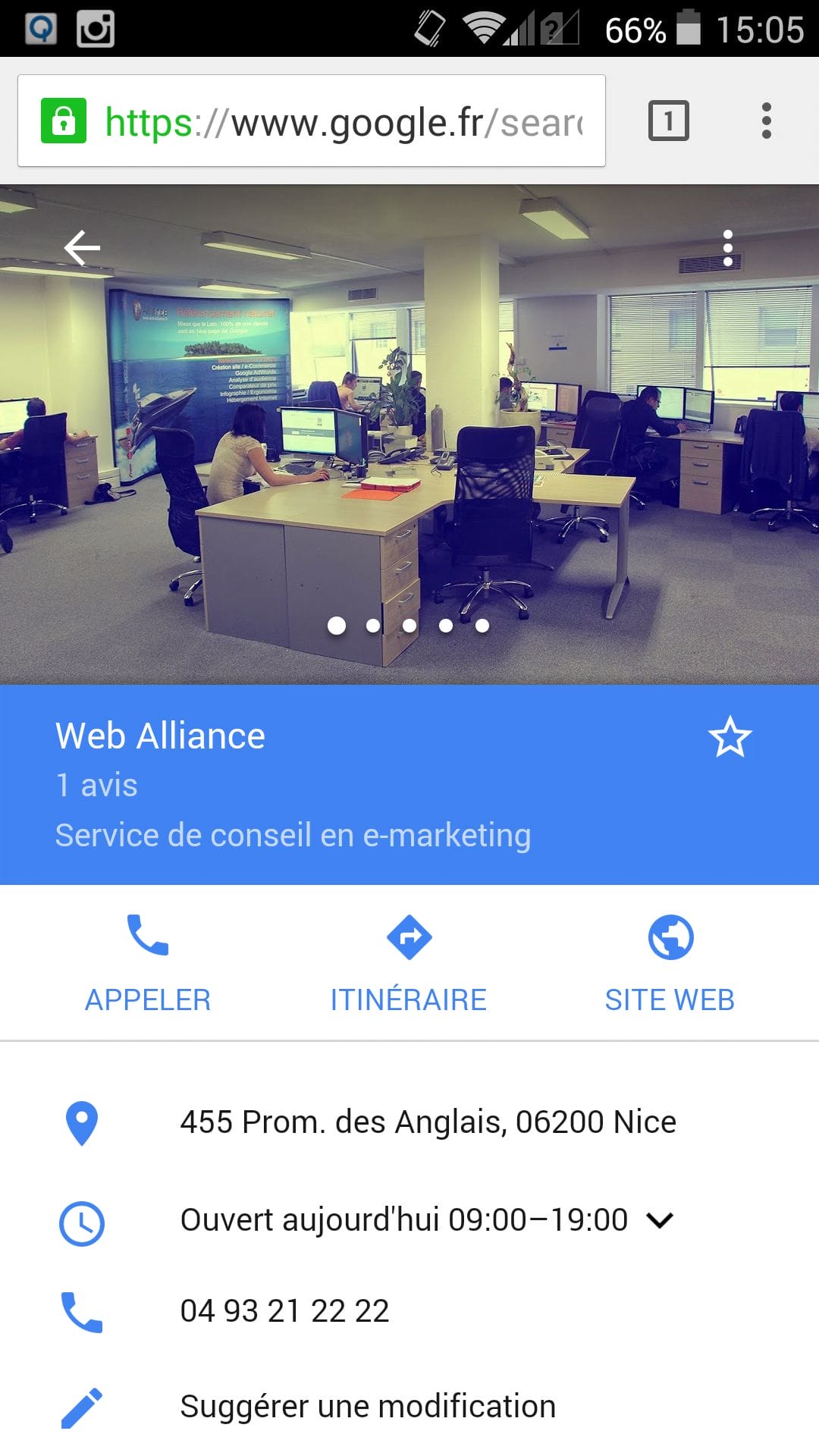Tap the Site Web globe icon
The width and height of the screenshot is (819, 1456).
(x=669, y=938)
